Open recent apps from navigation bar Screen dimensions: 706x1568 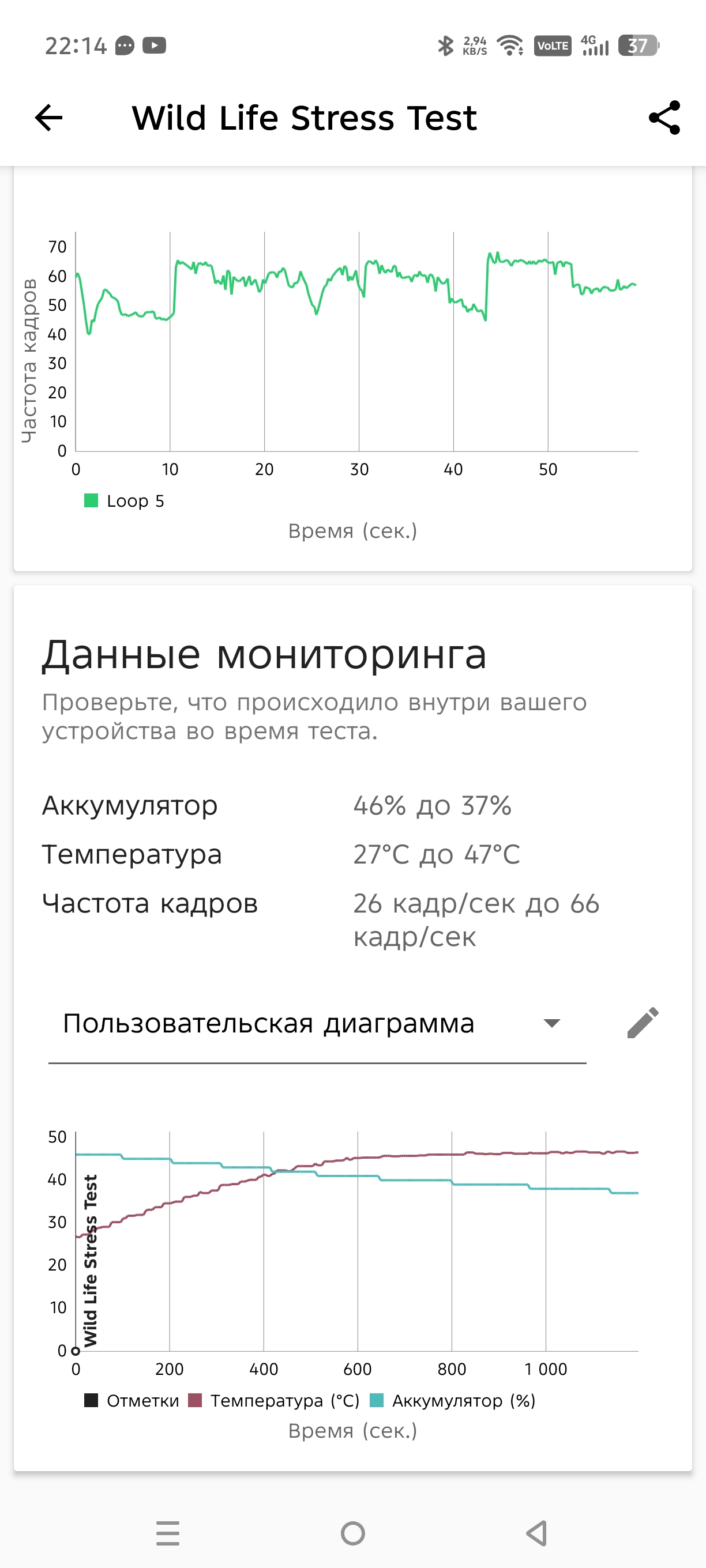(167, 1533)
